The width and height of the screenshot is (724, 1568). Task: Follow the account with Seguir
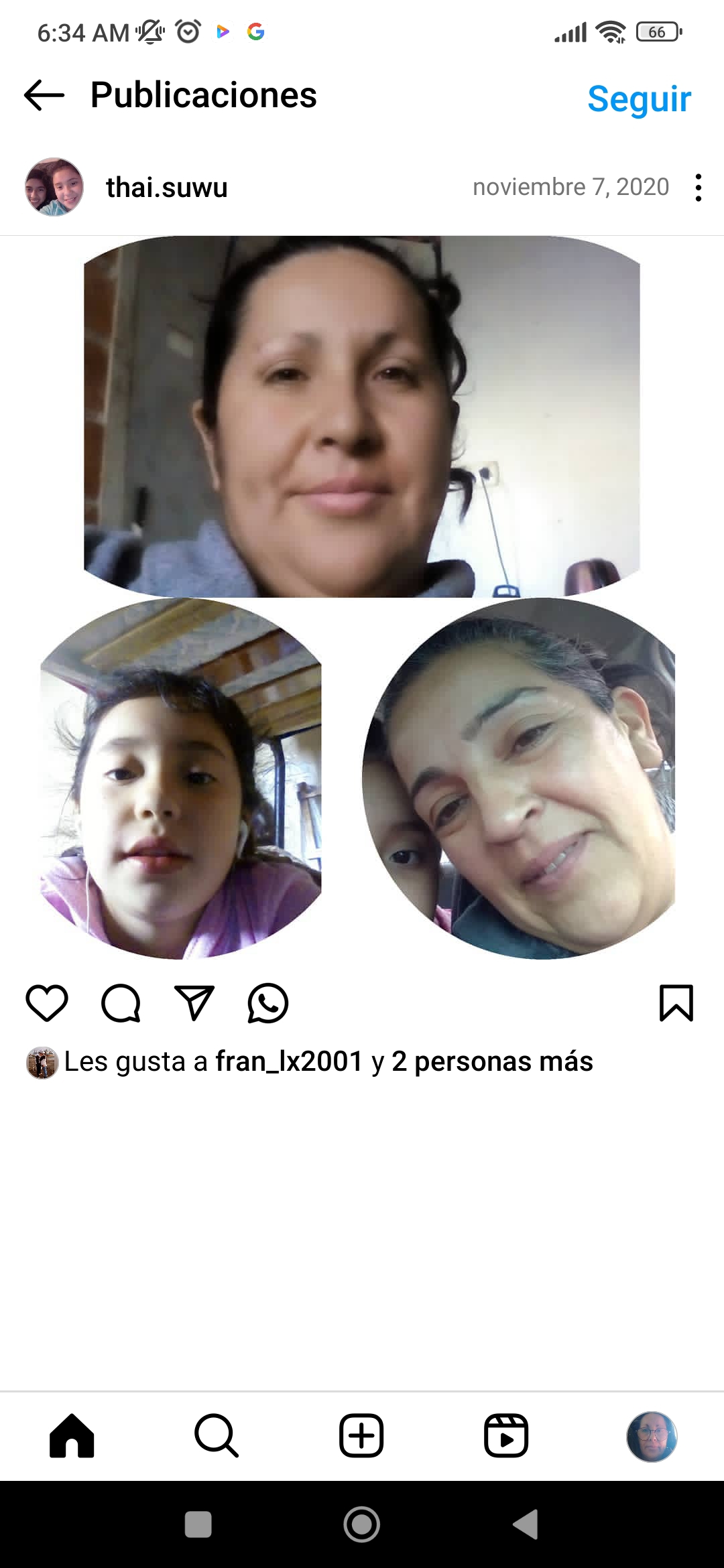[x=639, y=99]
